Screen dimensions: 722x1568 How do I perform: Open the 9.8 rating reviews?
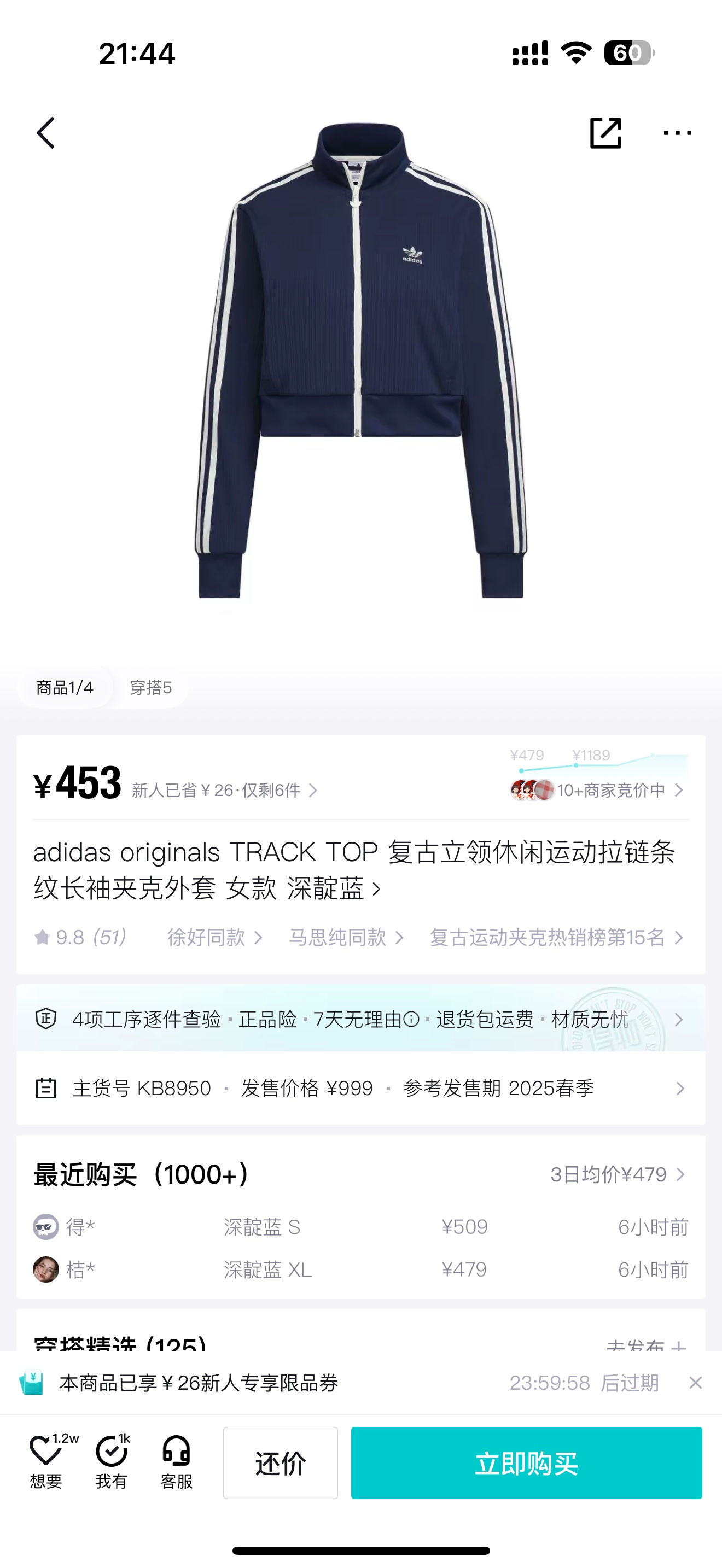[x=81, y=938]
